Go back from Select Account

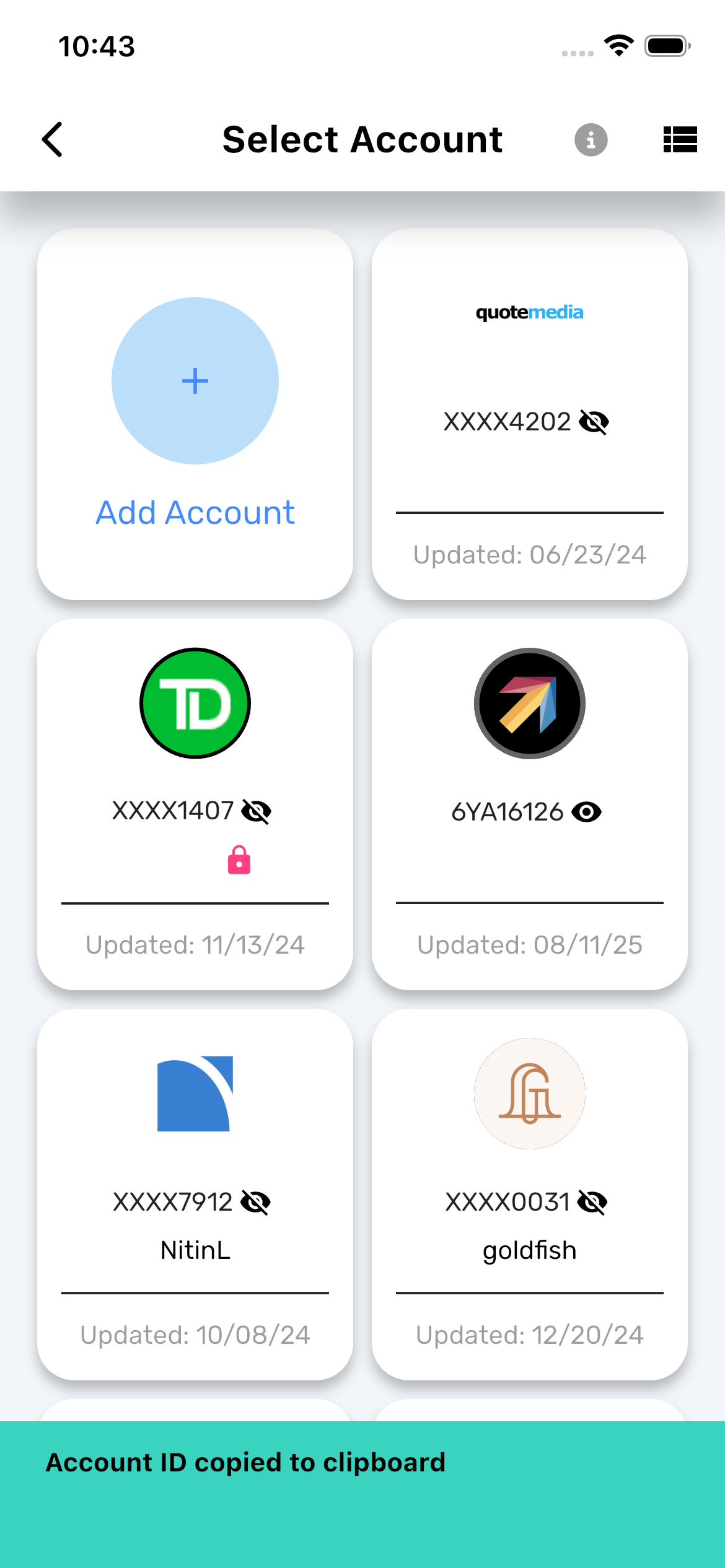[53, 139]
